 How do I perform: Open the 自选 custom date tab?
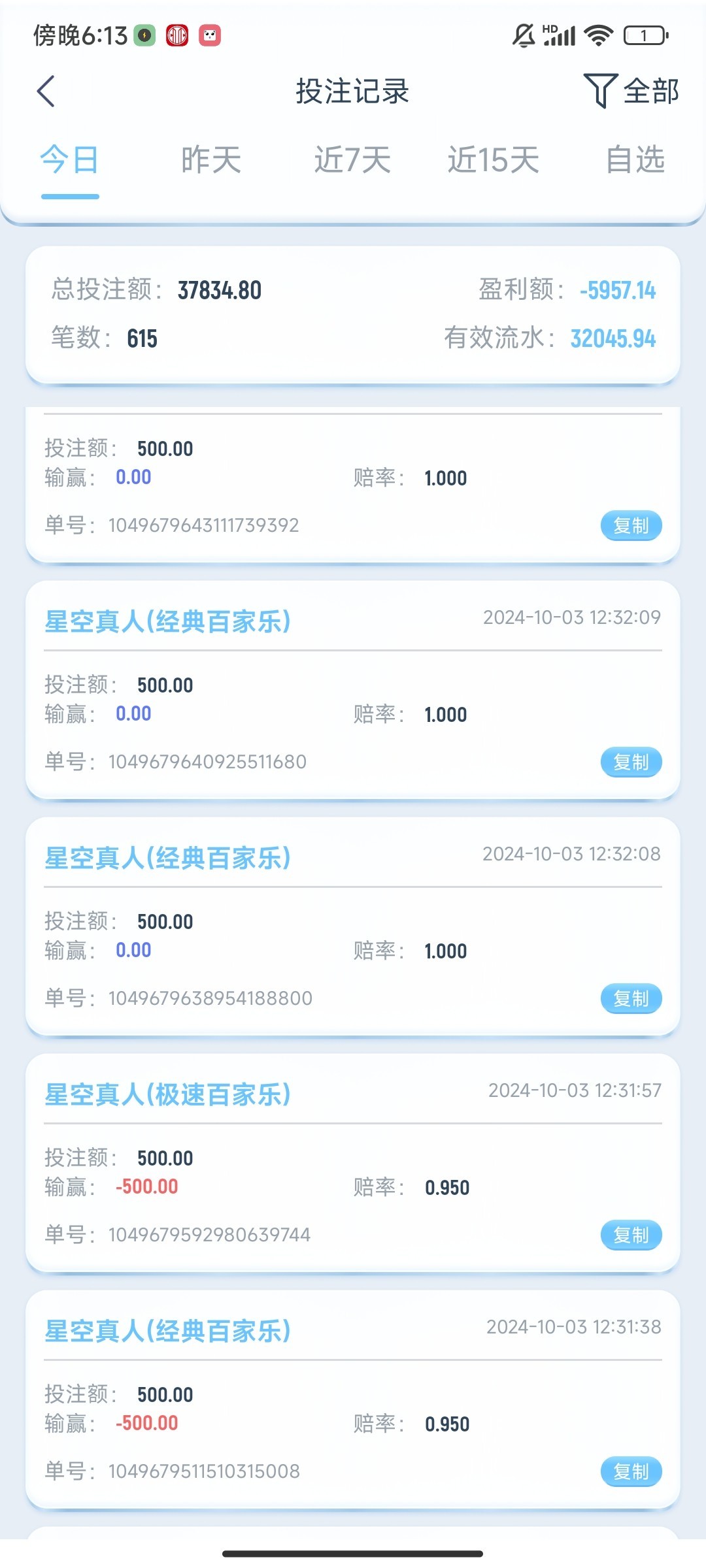(635, 160)
